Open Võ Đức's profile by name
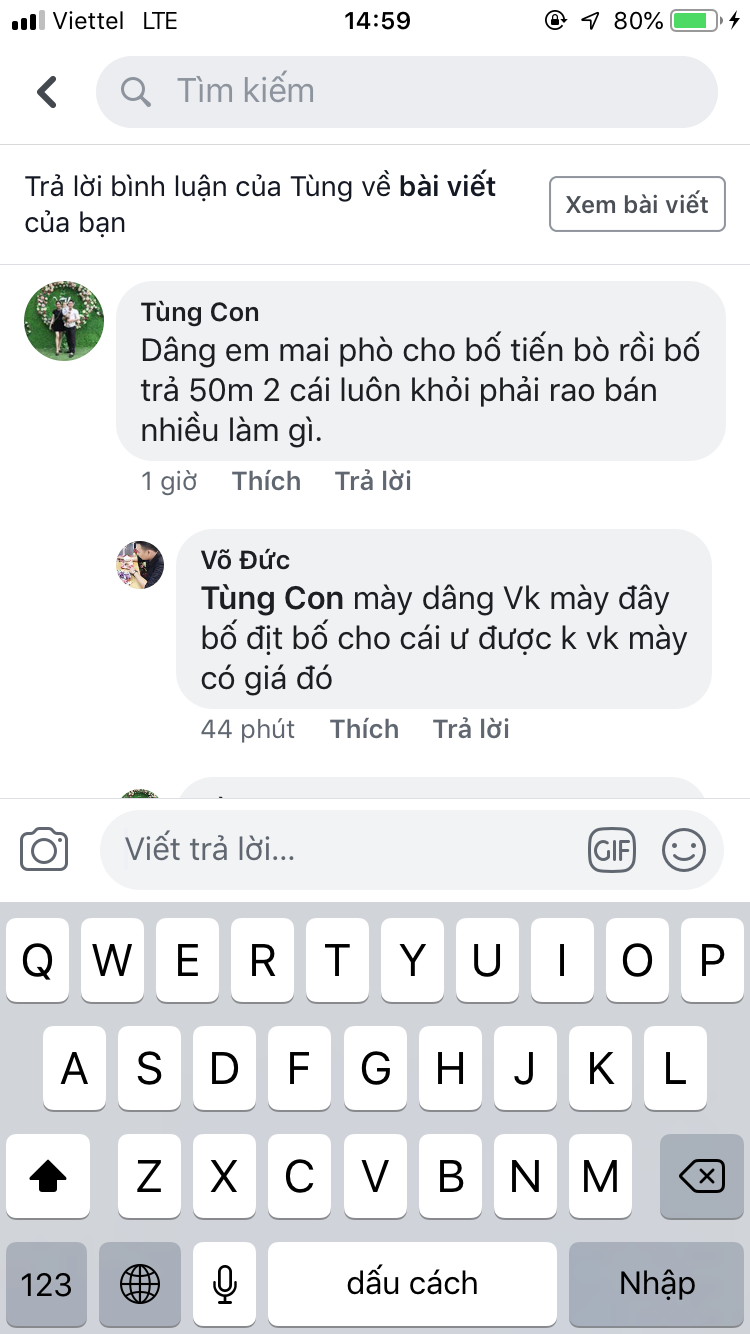 [245, 560]
